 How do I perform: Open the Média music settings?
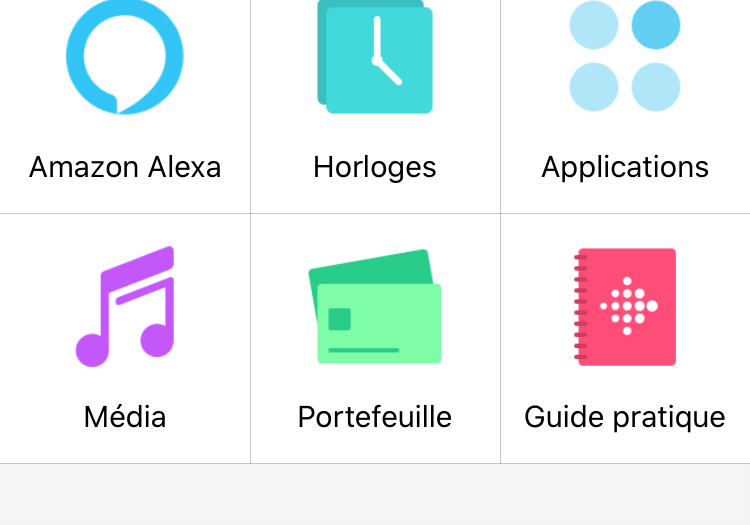point(125,340)
